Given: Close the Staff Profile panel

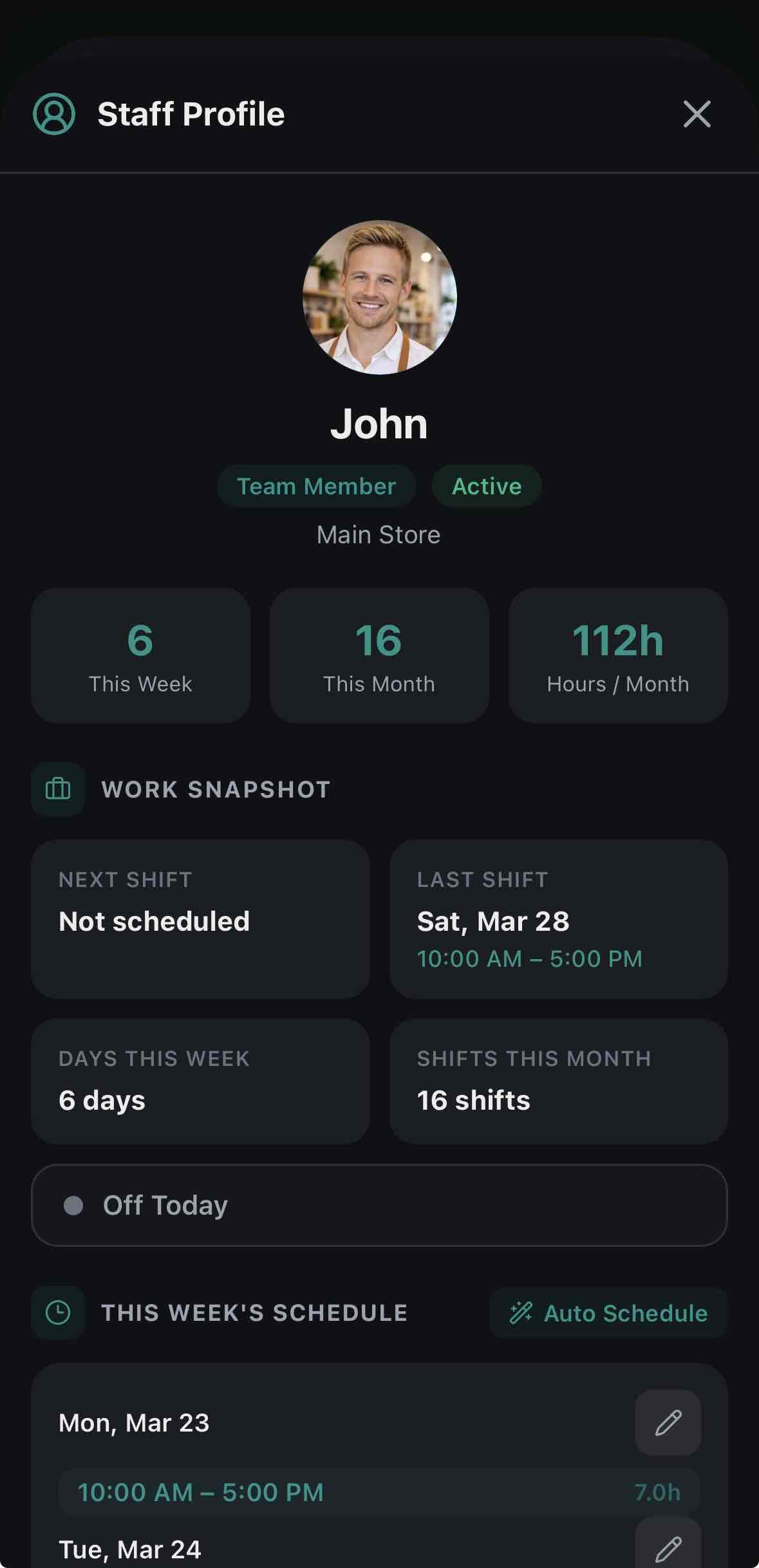Looking at the screenshot, I should click(x=697, y=115).
